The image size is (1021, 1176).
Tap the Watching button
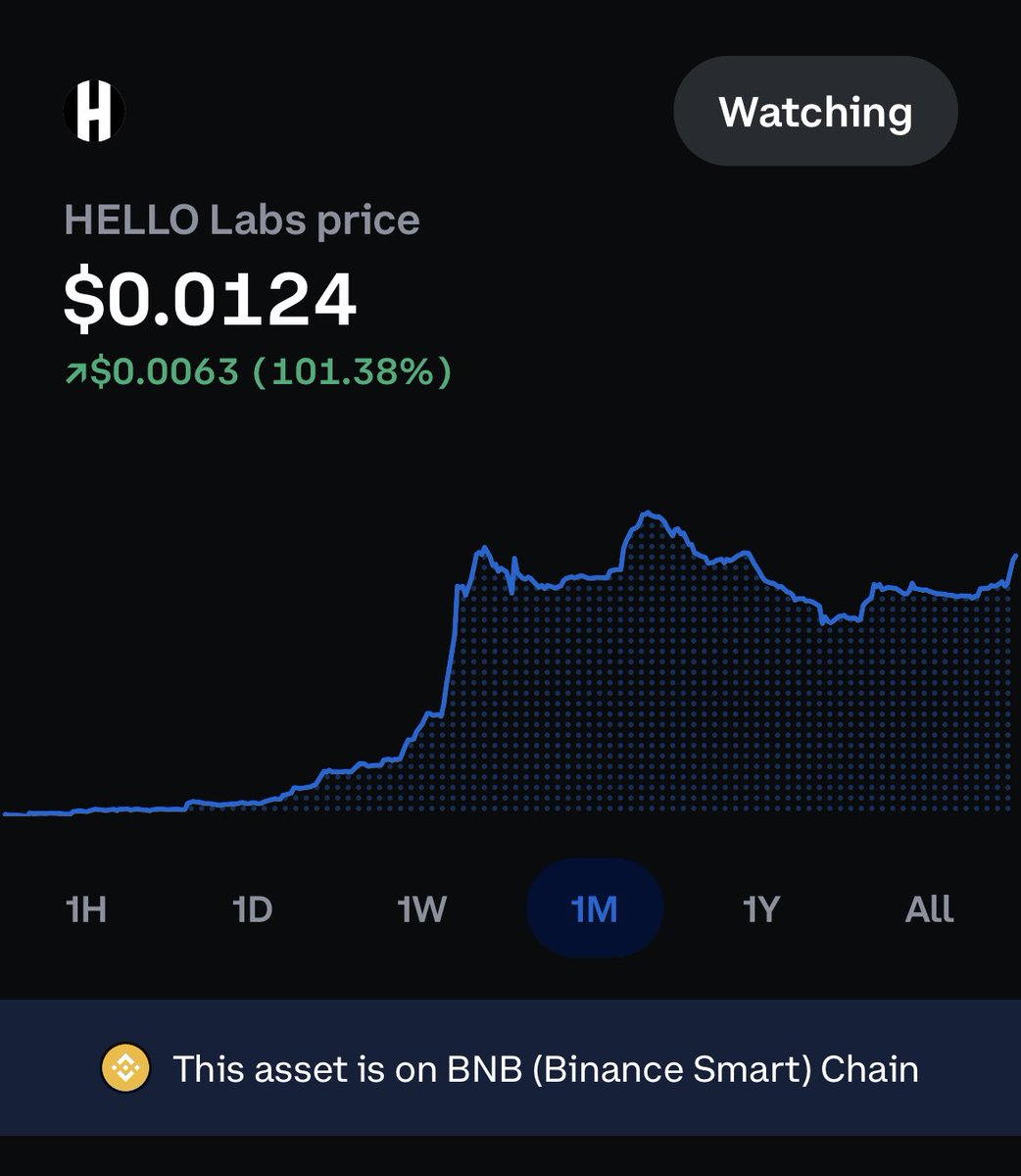814,112
